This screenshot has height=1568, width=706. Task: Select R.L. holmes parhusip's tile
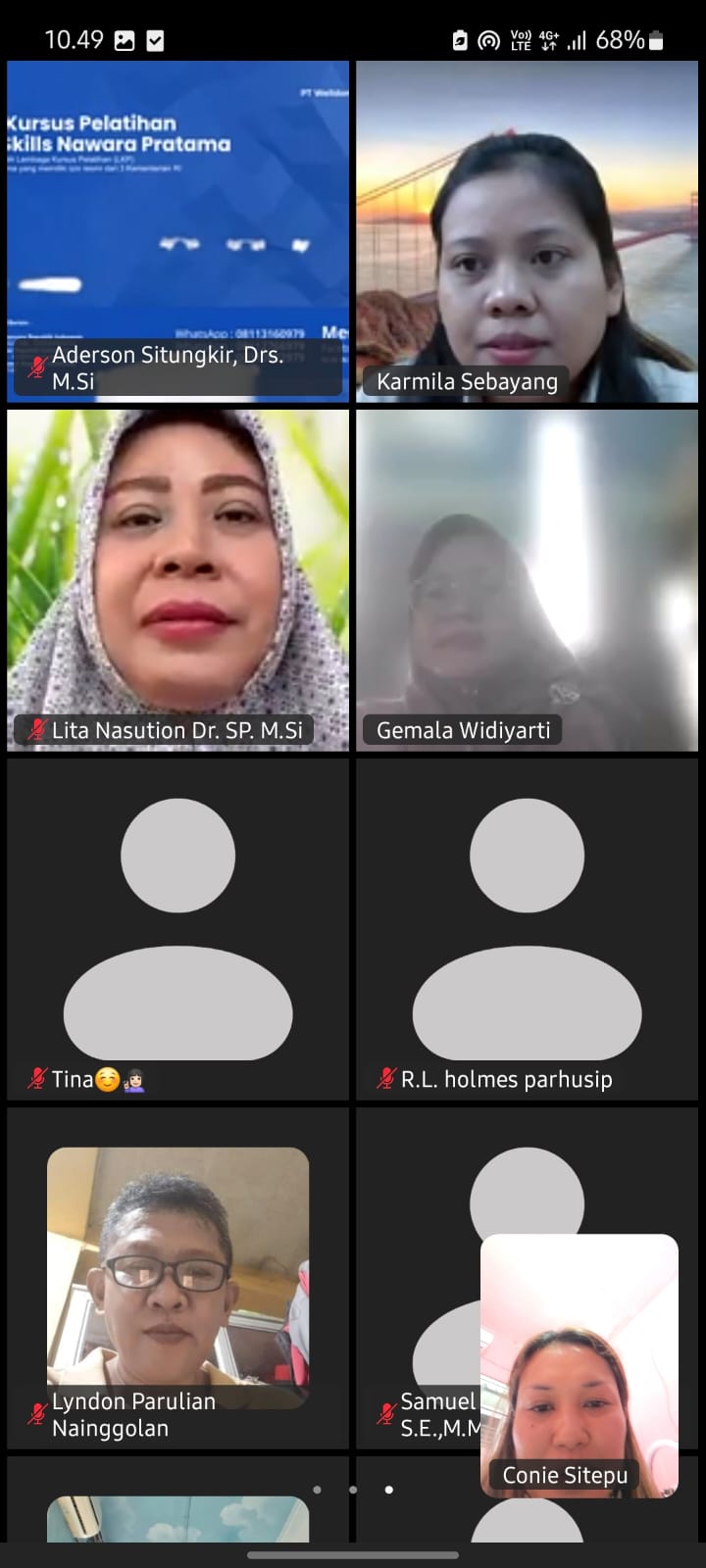coord(527,929)
